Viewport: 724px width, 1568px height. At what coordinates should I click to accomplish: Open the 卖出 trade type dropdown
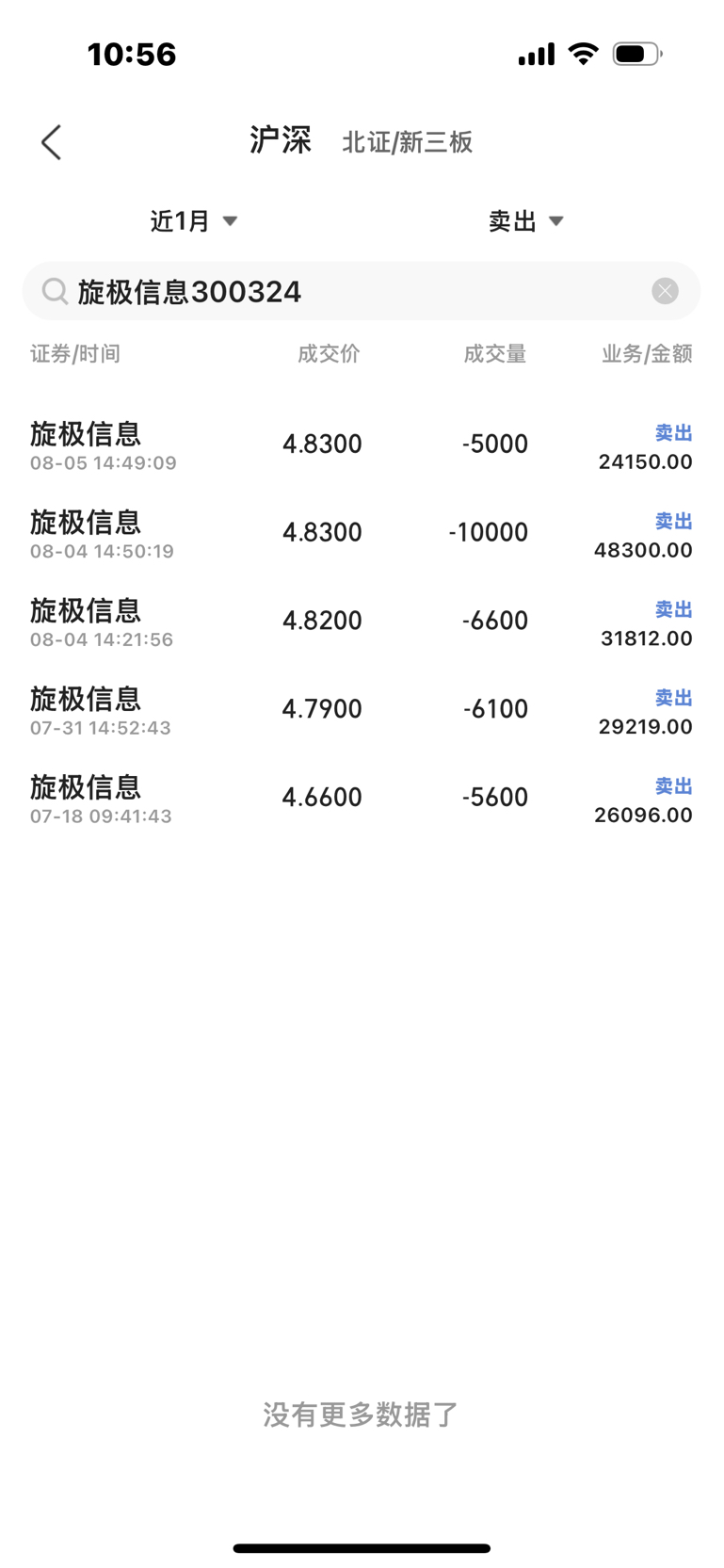(x=525, y=220)
